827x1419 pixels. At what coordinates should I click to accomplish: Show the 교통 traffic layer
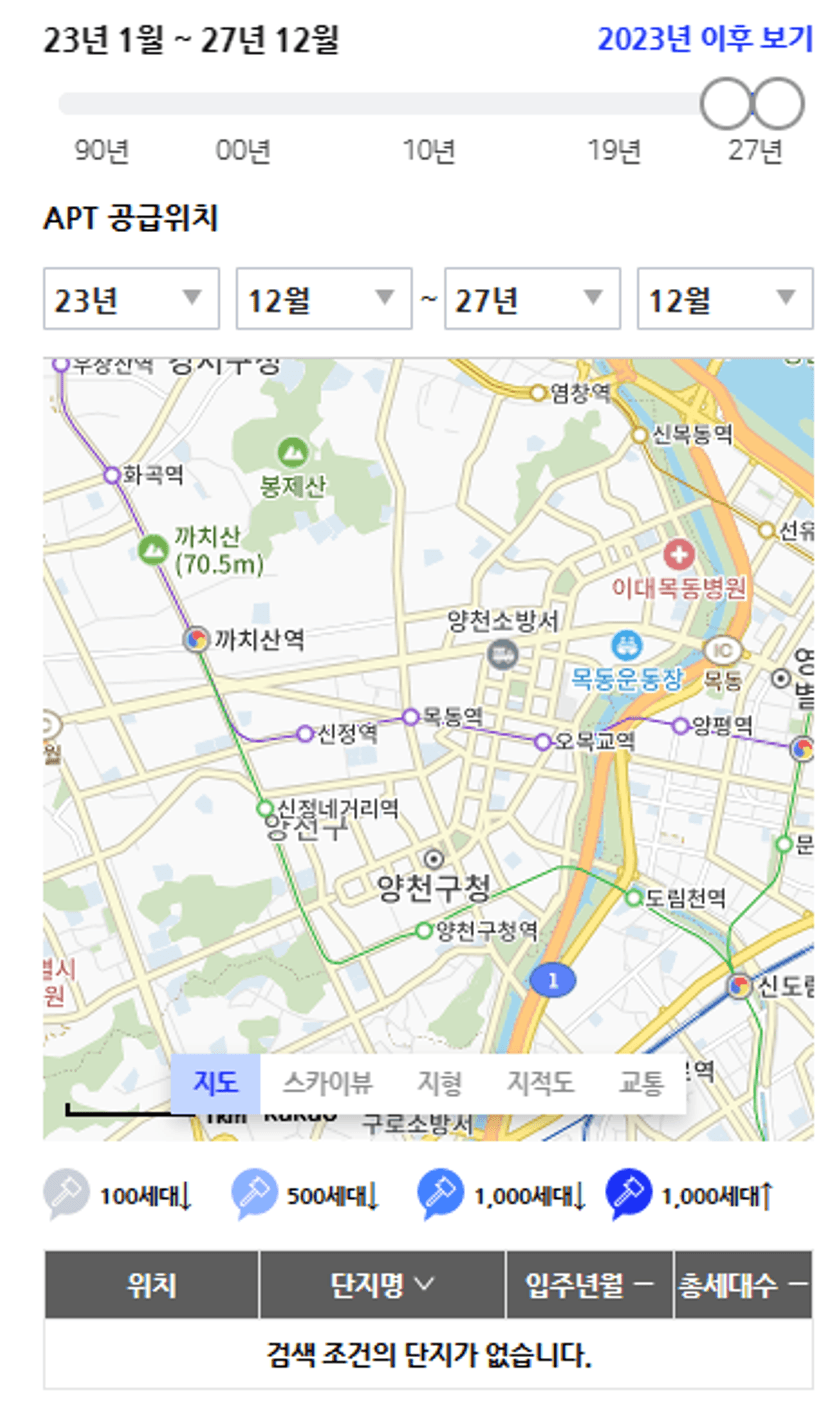pyautogui.click(x=641, y=1083)
